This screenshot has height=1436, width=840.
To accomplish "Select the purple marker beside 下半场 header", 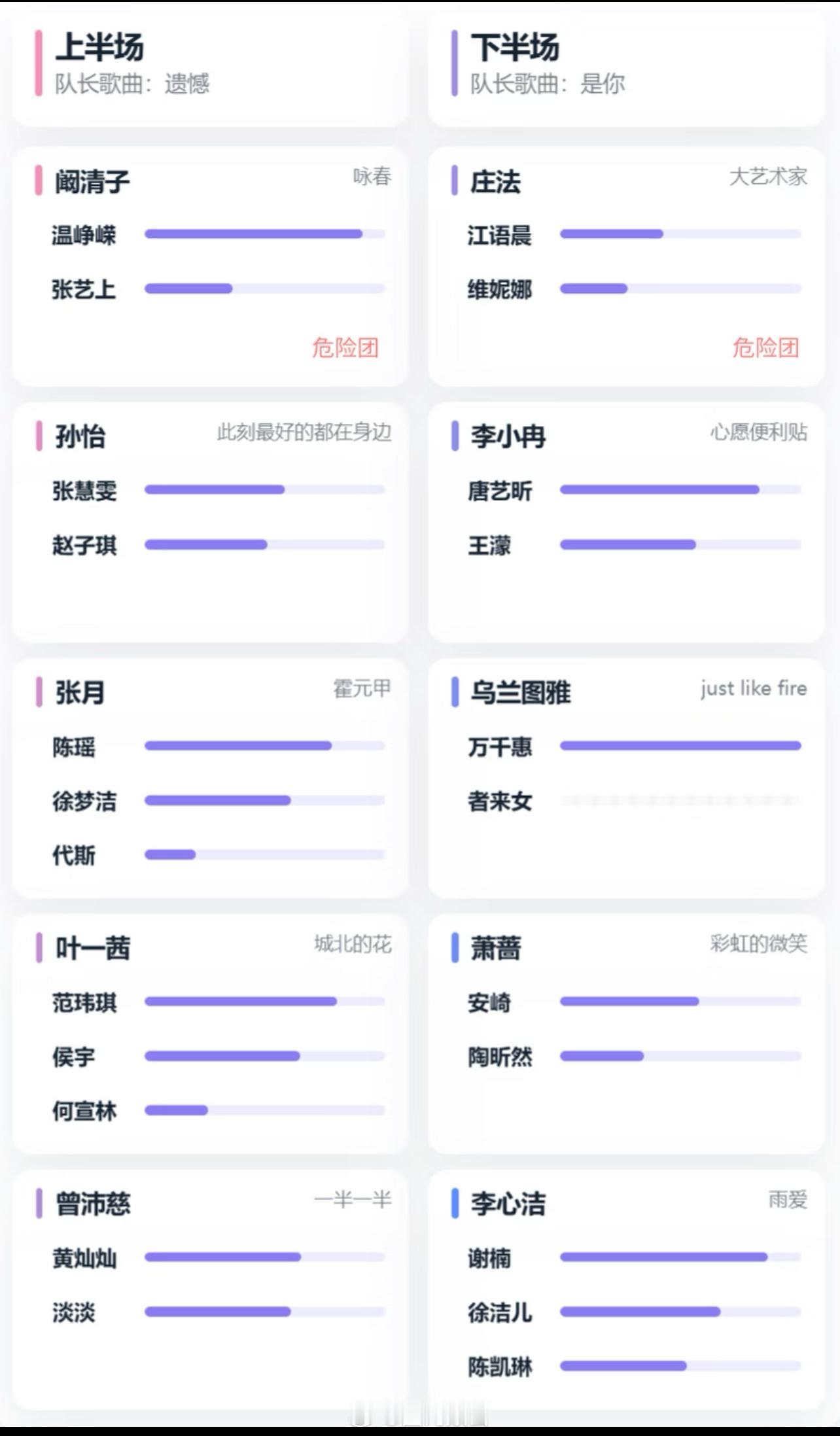I will coord(457,63).
